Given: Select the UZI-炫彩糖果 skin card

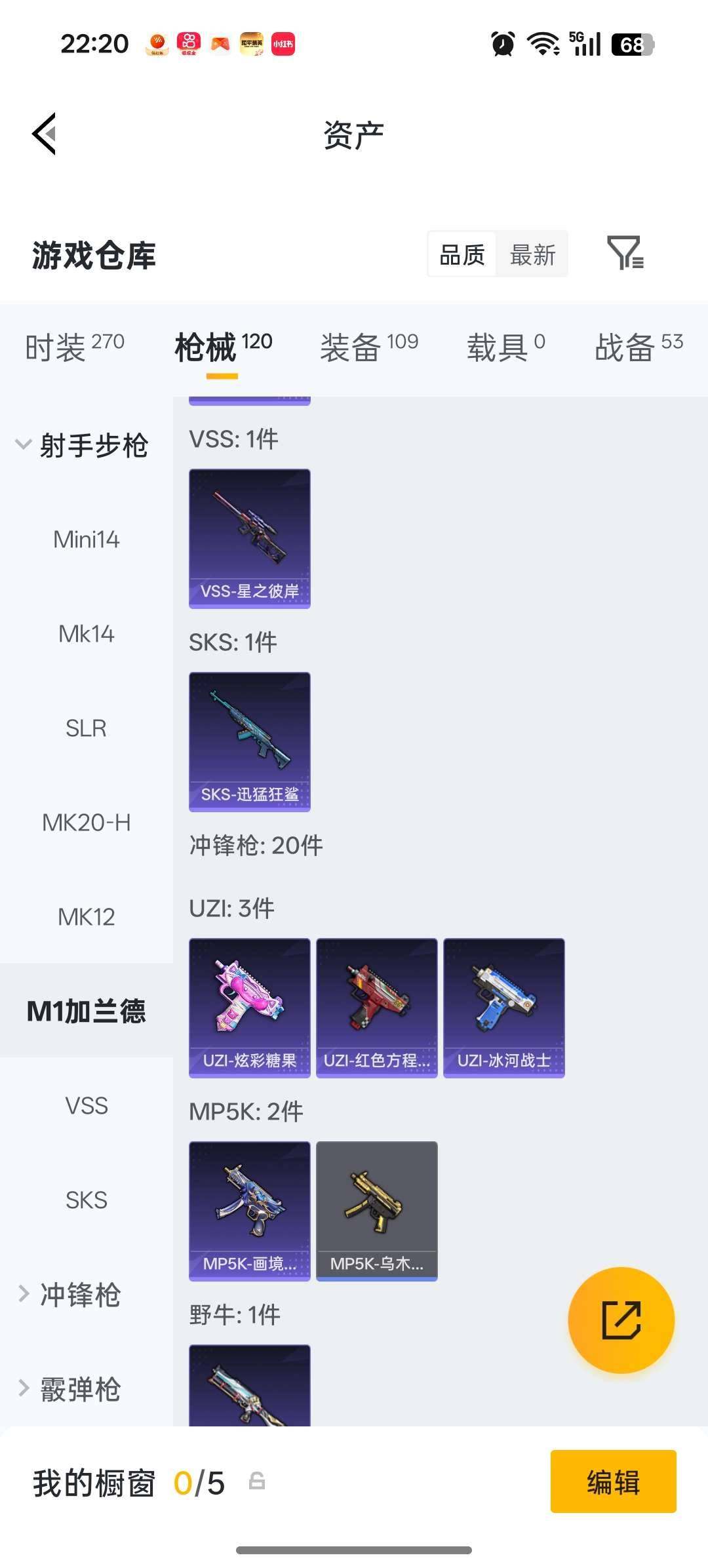Looking at the screenshot, I should coord(249,1006).
